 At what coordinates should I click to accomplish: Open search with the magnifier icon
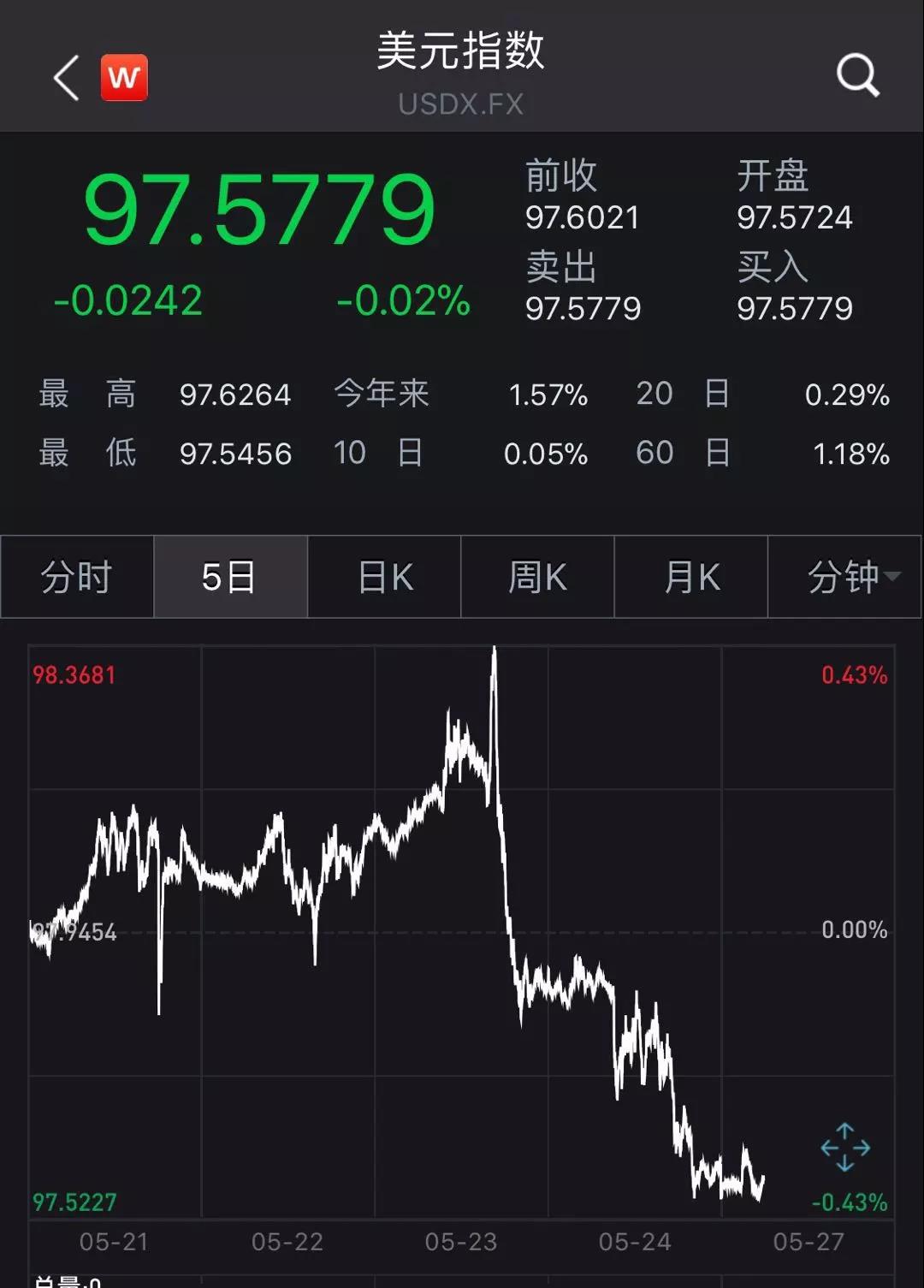857,76
